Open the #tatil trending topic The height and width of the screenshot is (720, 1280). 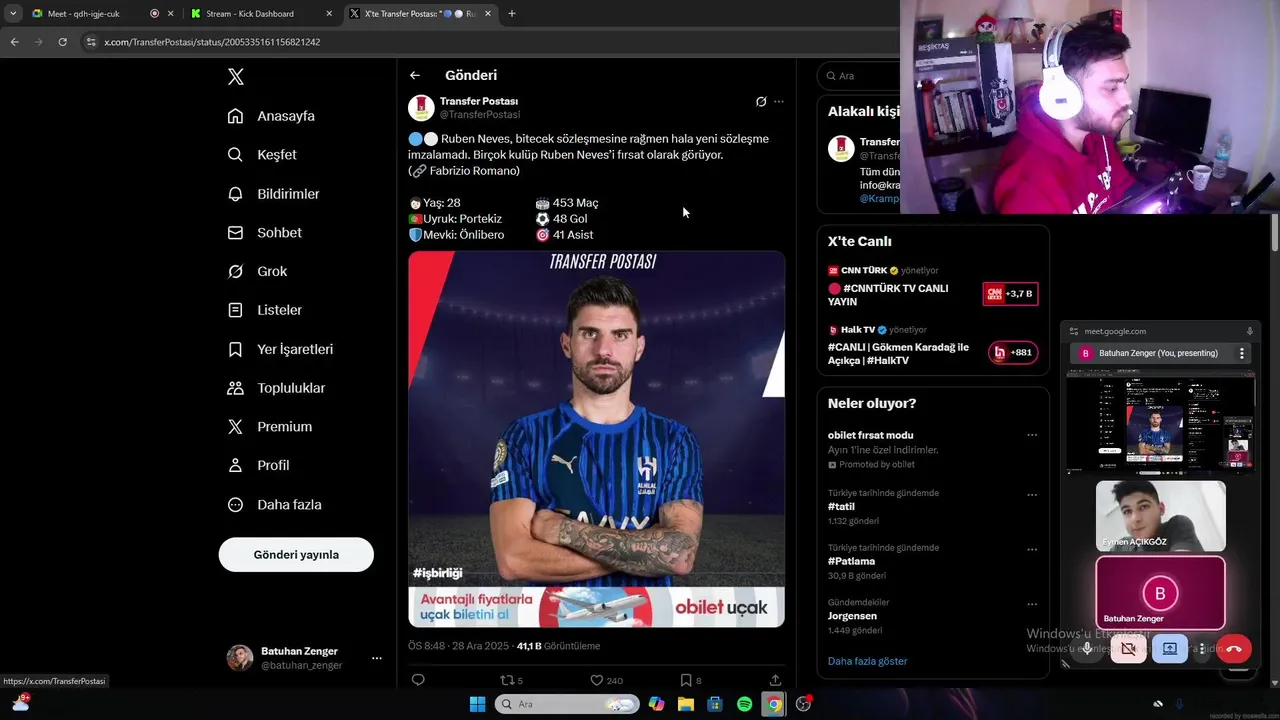(841, 507)
